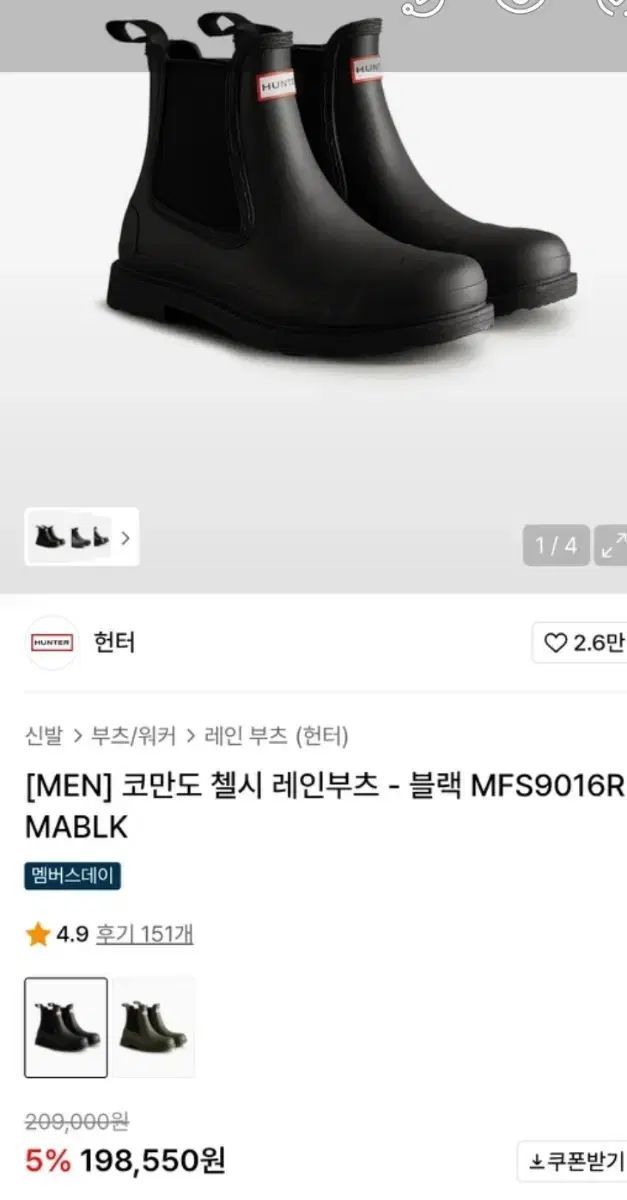Open the 신발 category breadcrumb
This screenshot has width=627, height=1200.
(45, 737)
